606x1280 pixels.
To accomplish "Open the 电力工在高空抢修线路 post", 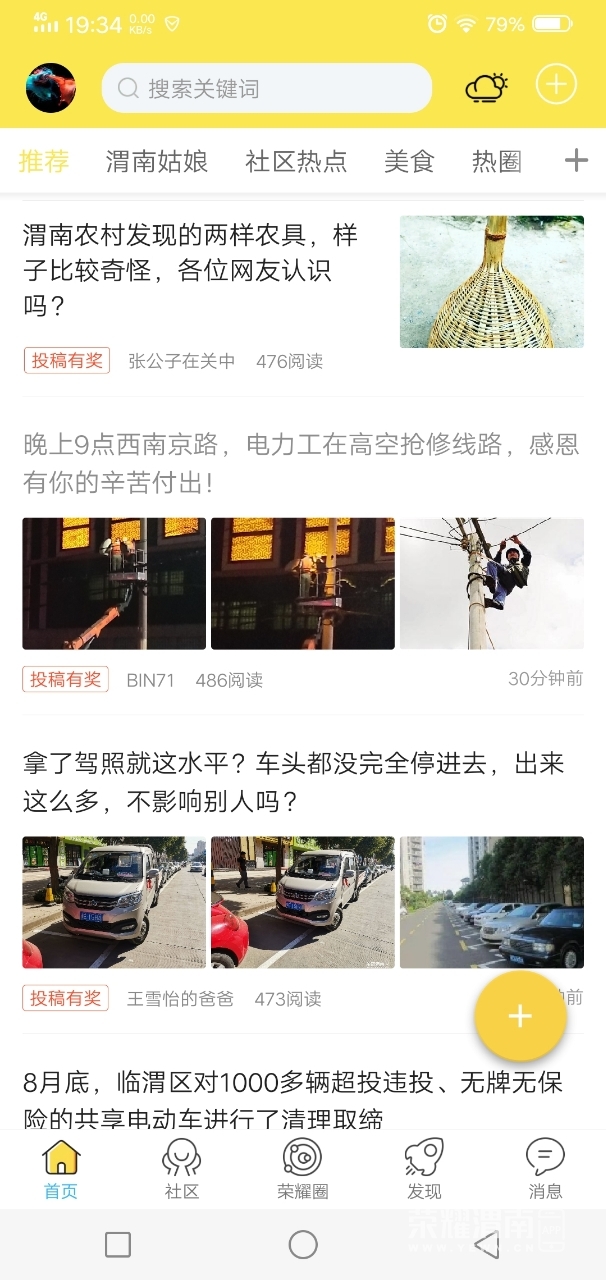I will (300, 463).
